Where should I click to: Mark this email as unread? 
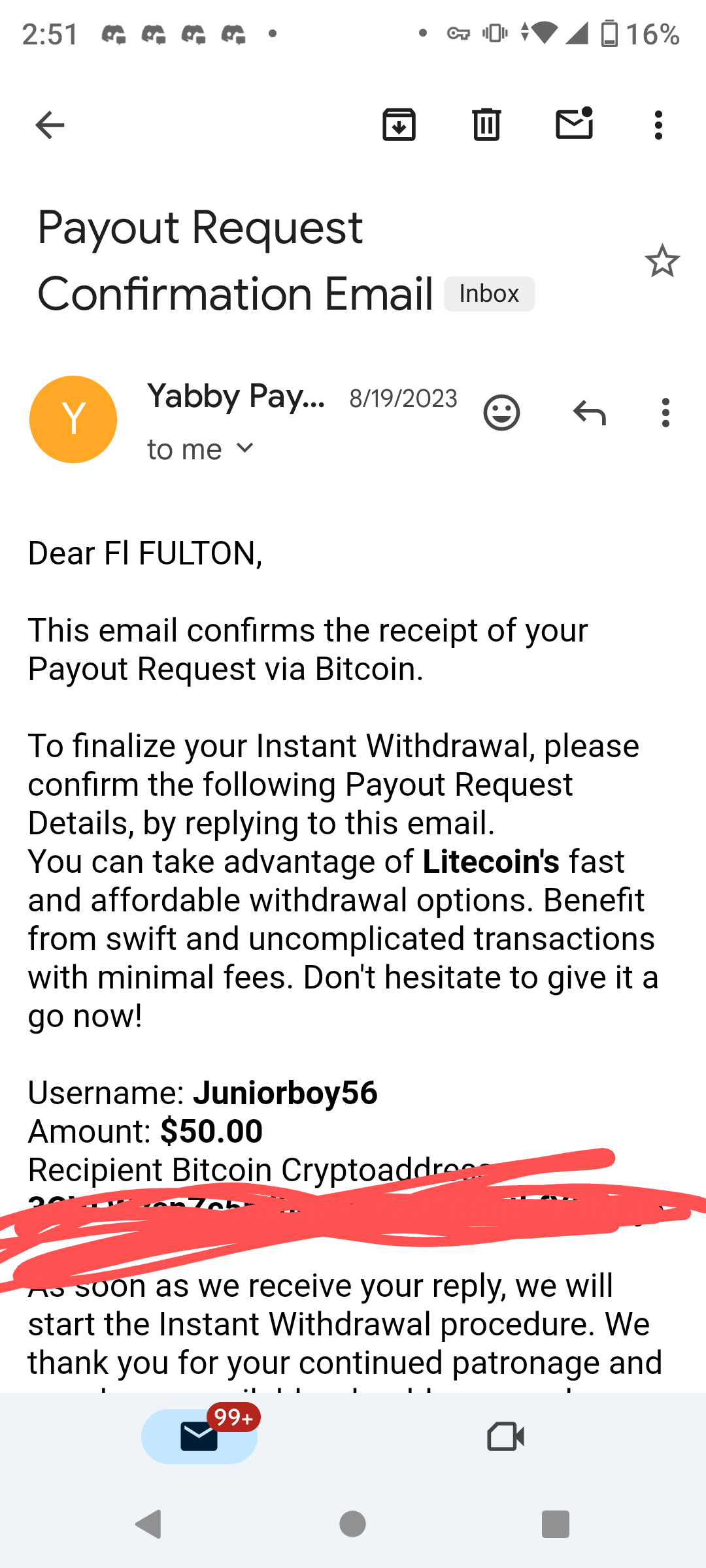click(575, 123)
